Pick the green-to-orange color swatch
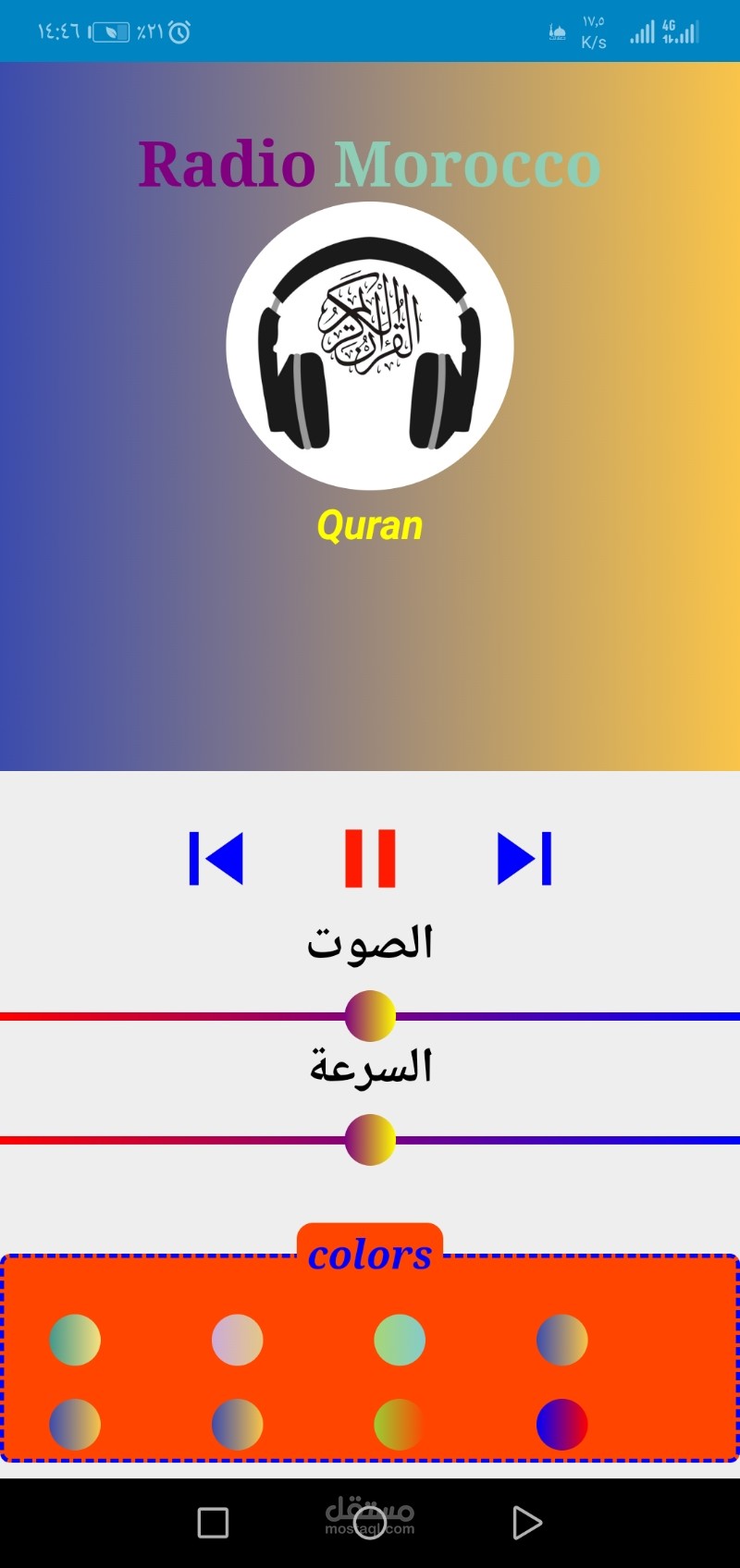Viewport: 740px width, 1568px height. click(400, 1424)
